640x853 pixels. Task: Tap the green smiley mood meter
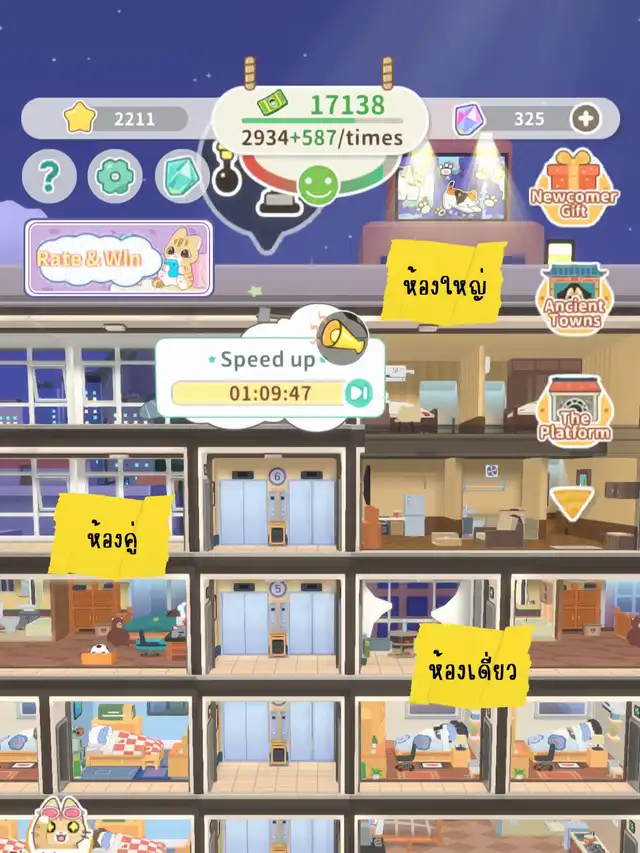coord(318,186)
